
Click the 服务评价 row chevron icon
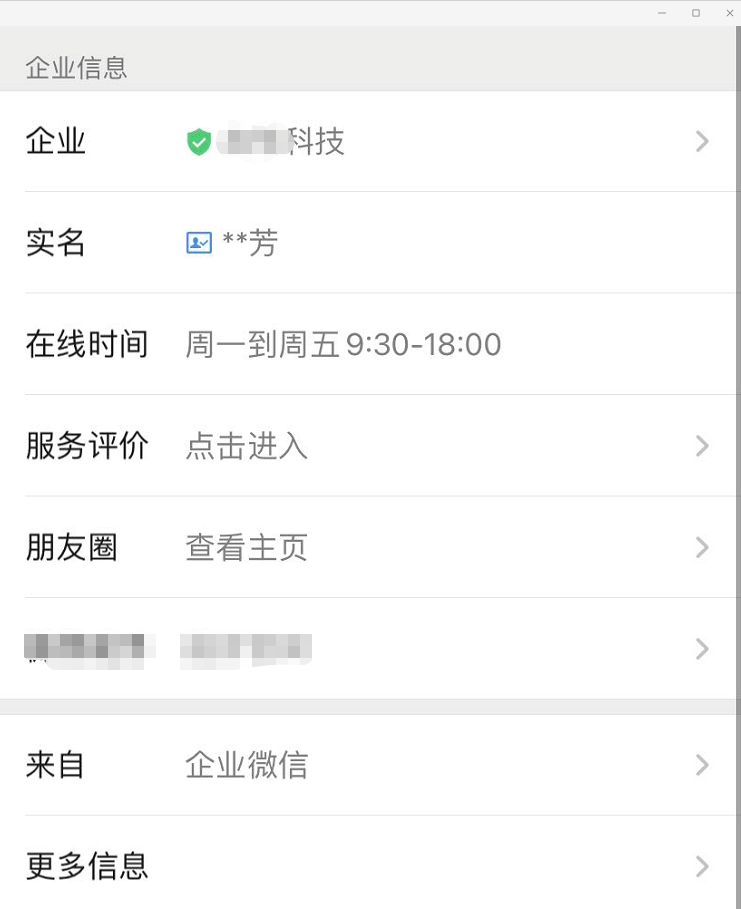coord(701,445)
